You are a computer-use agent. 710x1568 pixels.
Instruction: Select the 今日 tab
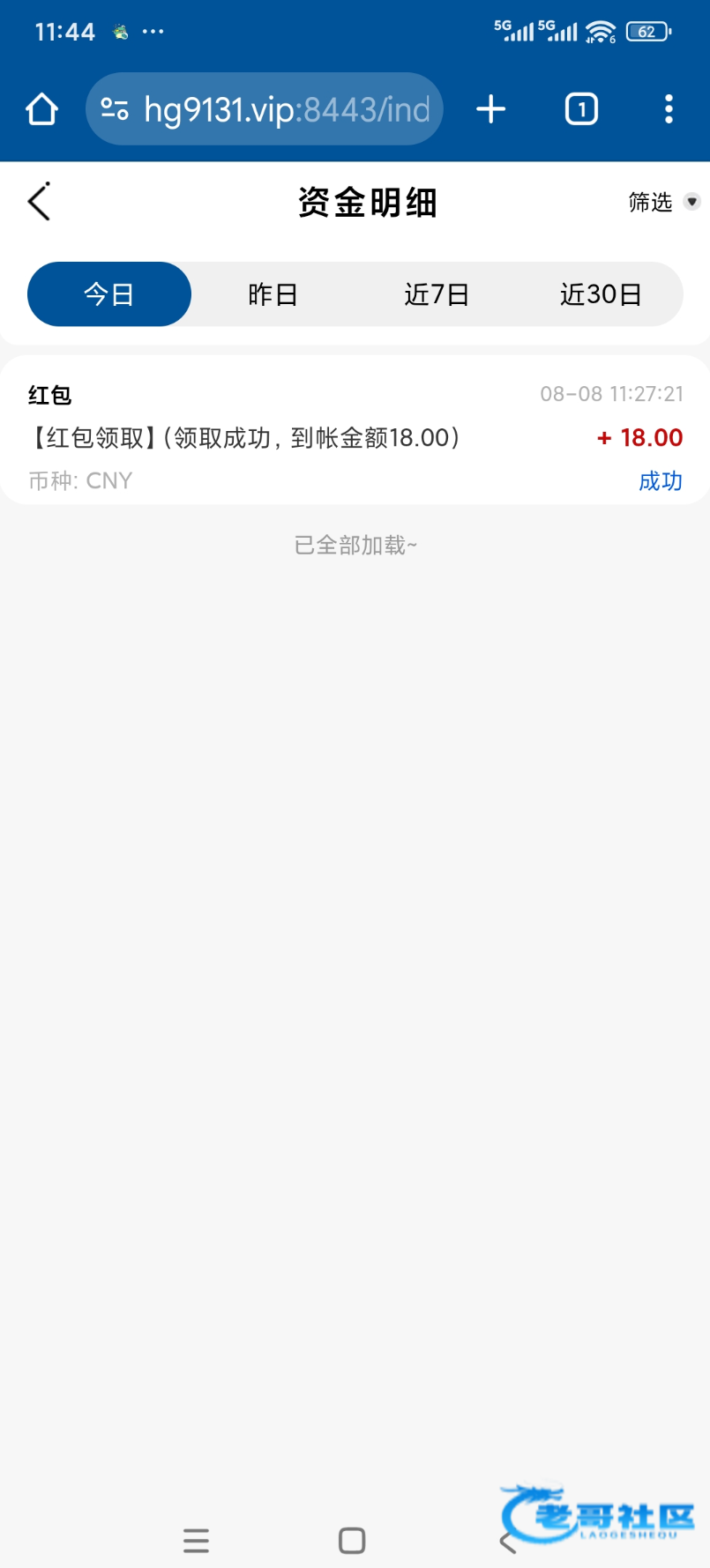tap(109, 294)
